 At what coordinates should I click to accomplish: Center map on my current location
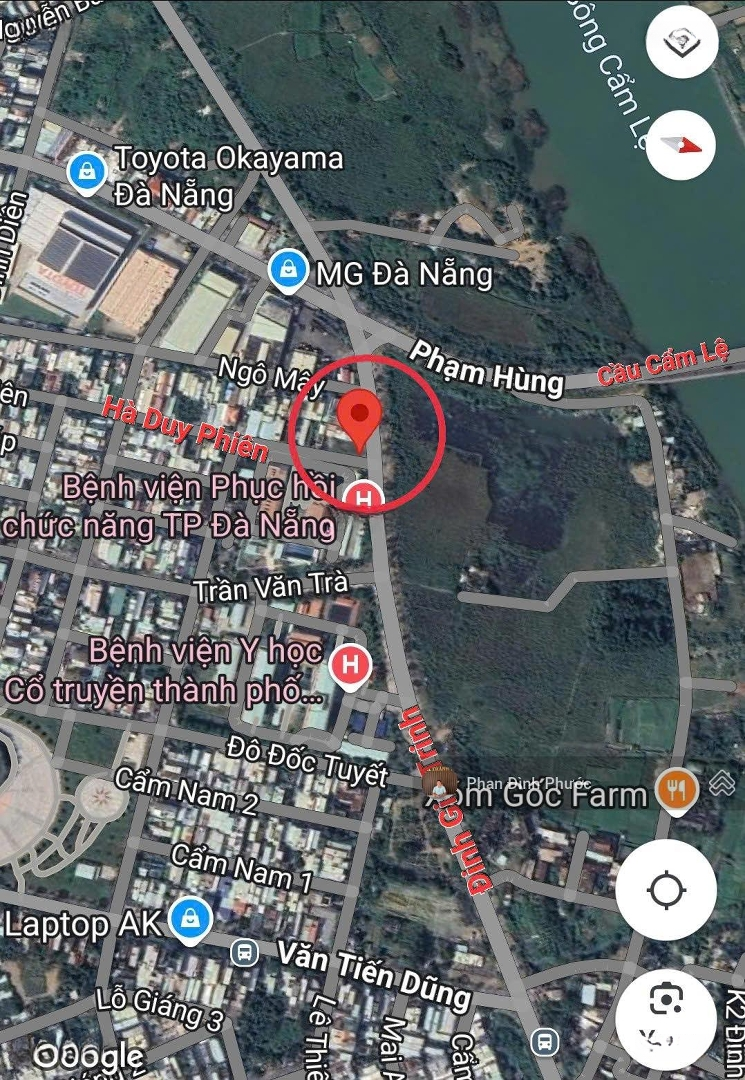pos(666,889)
